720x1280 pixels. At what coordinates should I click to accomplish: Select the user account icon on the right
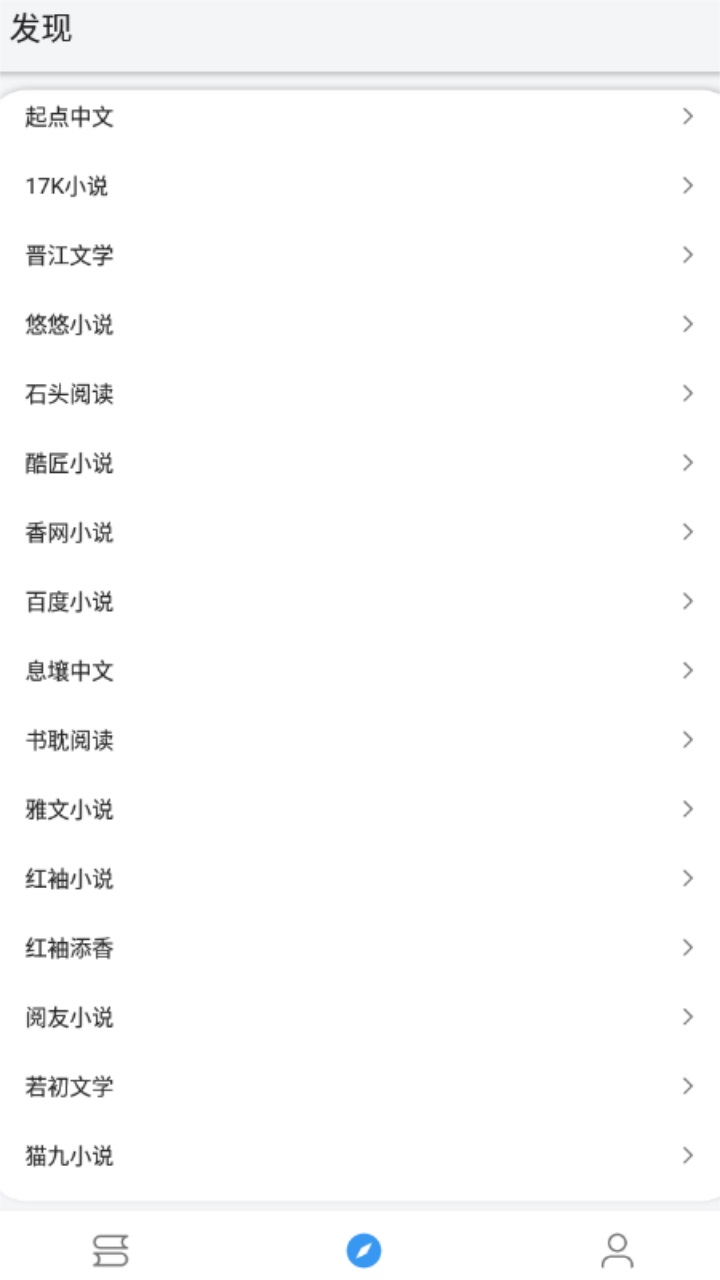(x=619, y=1248)
